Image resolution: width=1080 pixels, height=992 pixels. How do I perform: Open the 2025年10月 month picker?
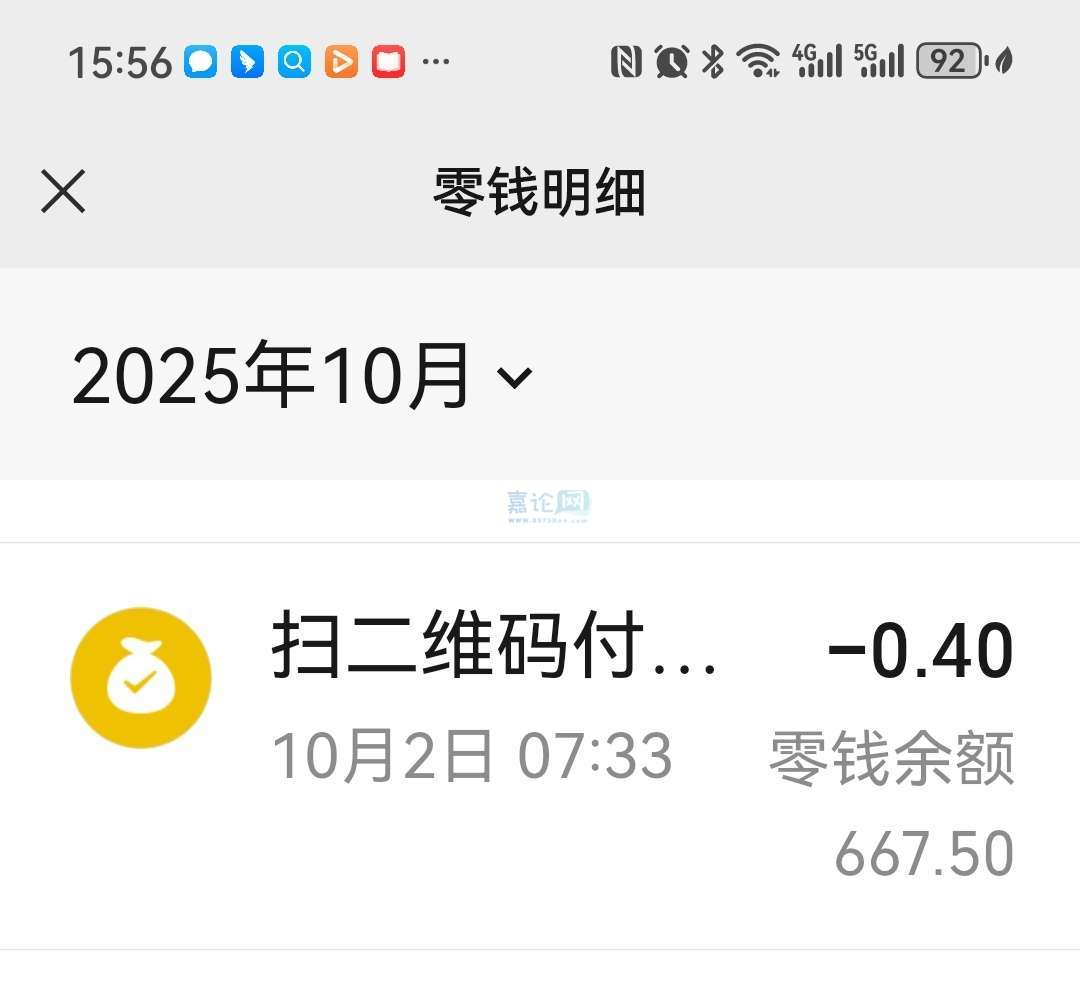302,377
